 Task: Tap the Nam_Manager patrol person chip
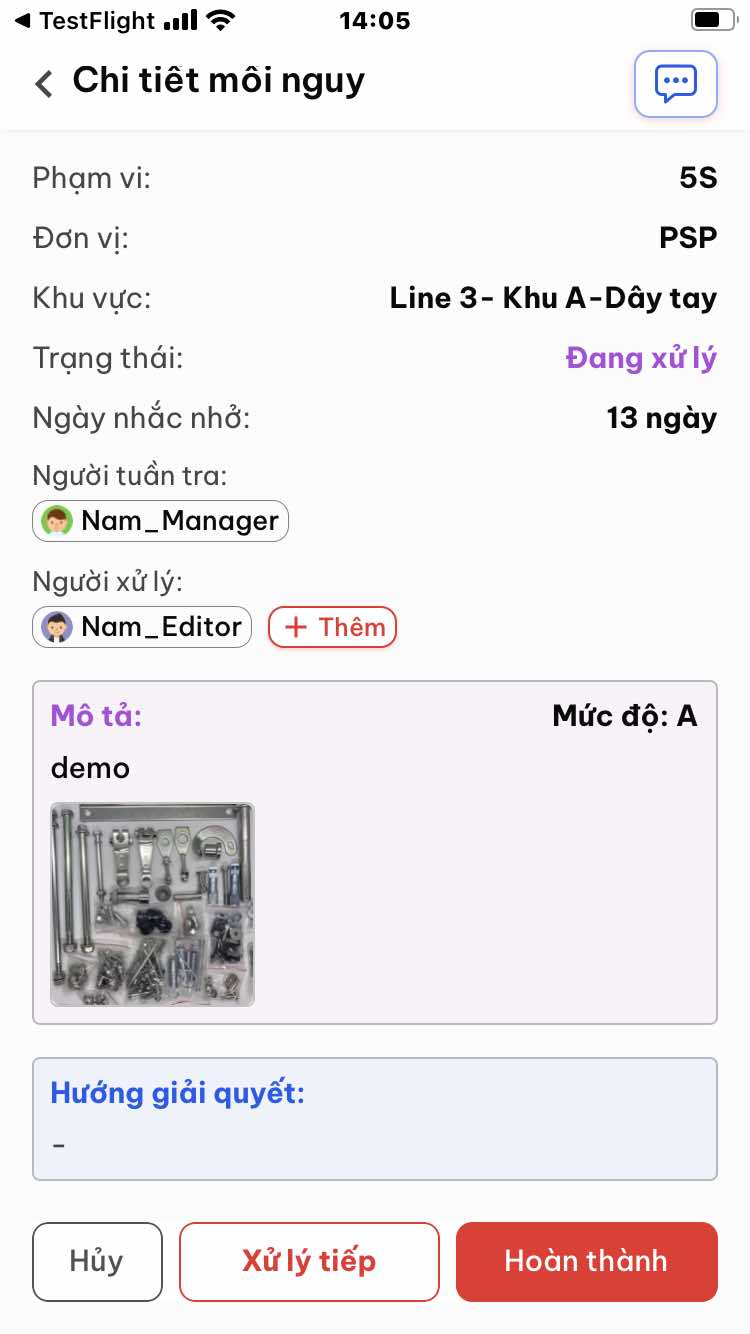160,521
